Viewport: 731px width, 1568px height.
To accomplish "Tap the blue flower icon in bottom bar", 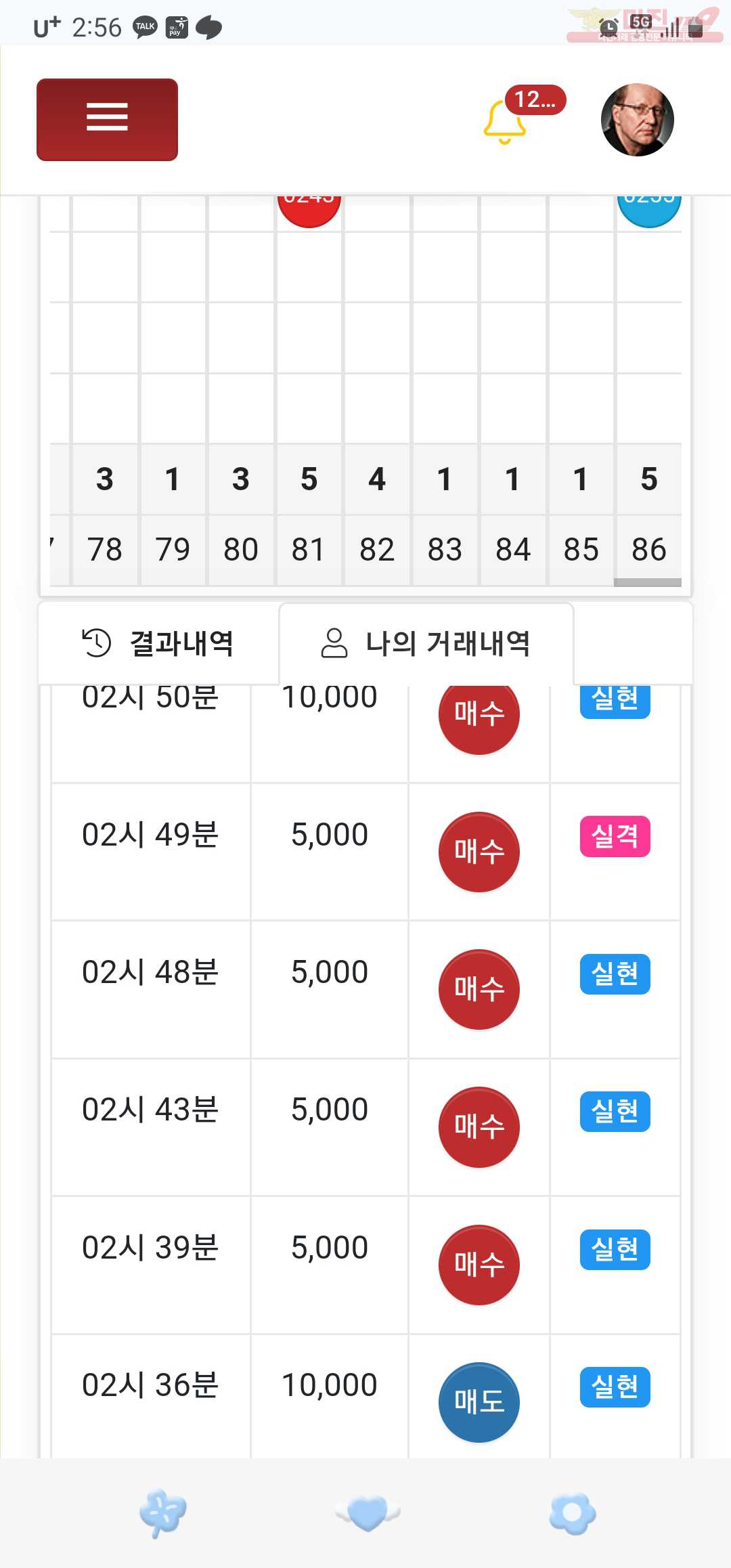I will click(573, 1512).
